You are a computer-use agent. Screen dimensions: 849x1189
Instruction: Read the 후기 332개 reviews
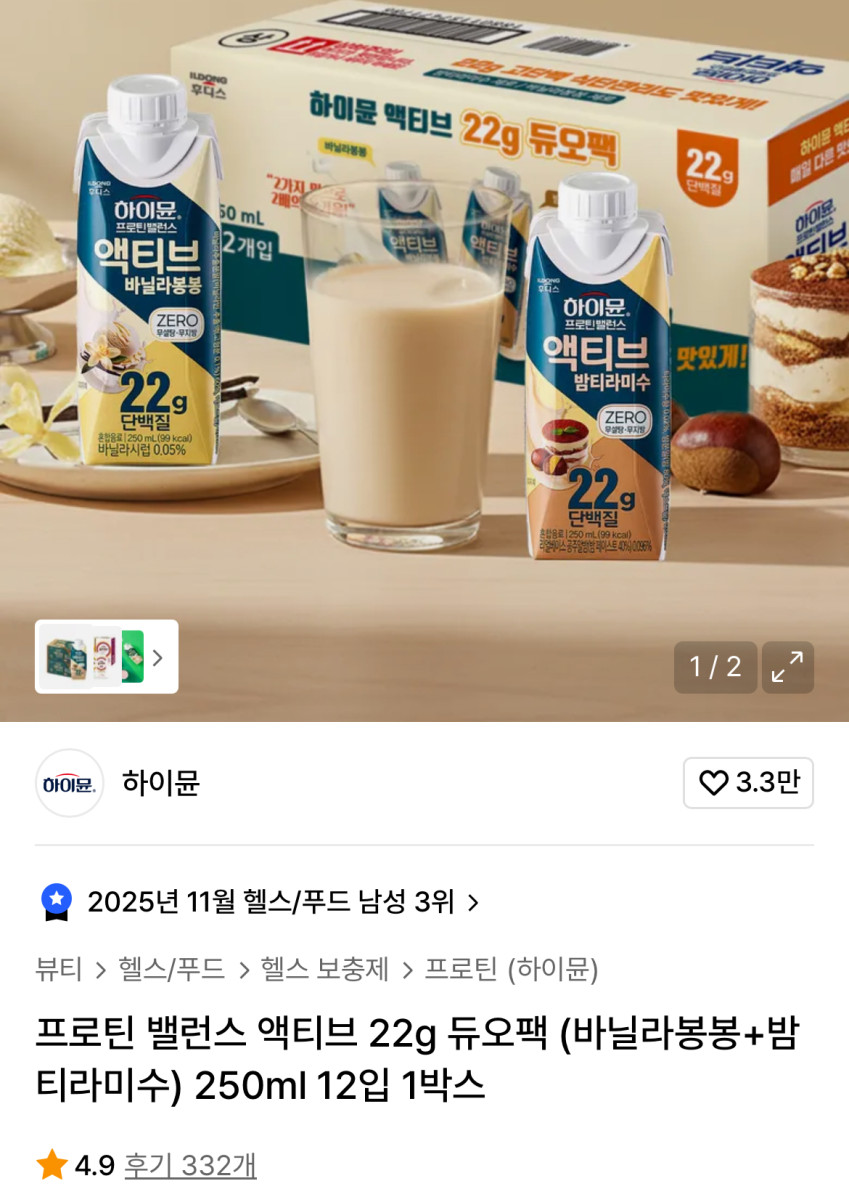tap(190, 1165)
